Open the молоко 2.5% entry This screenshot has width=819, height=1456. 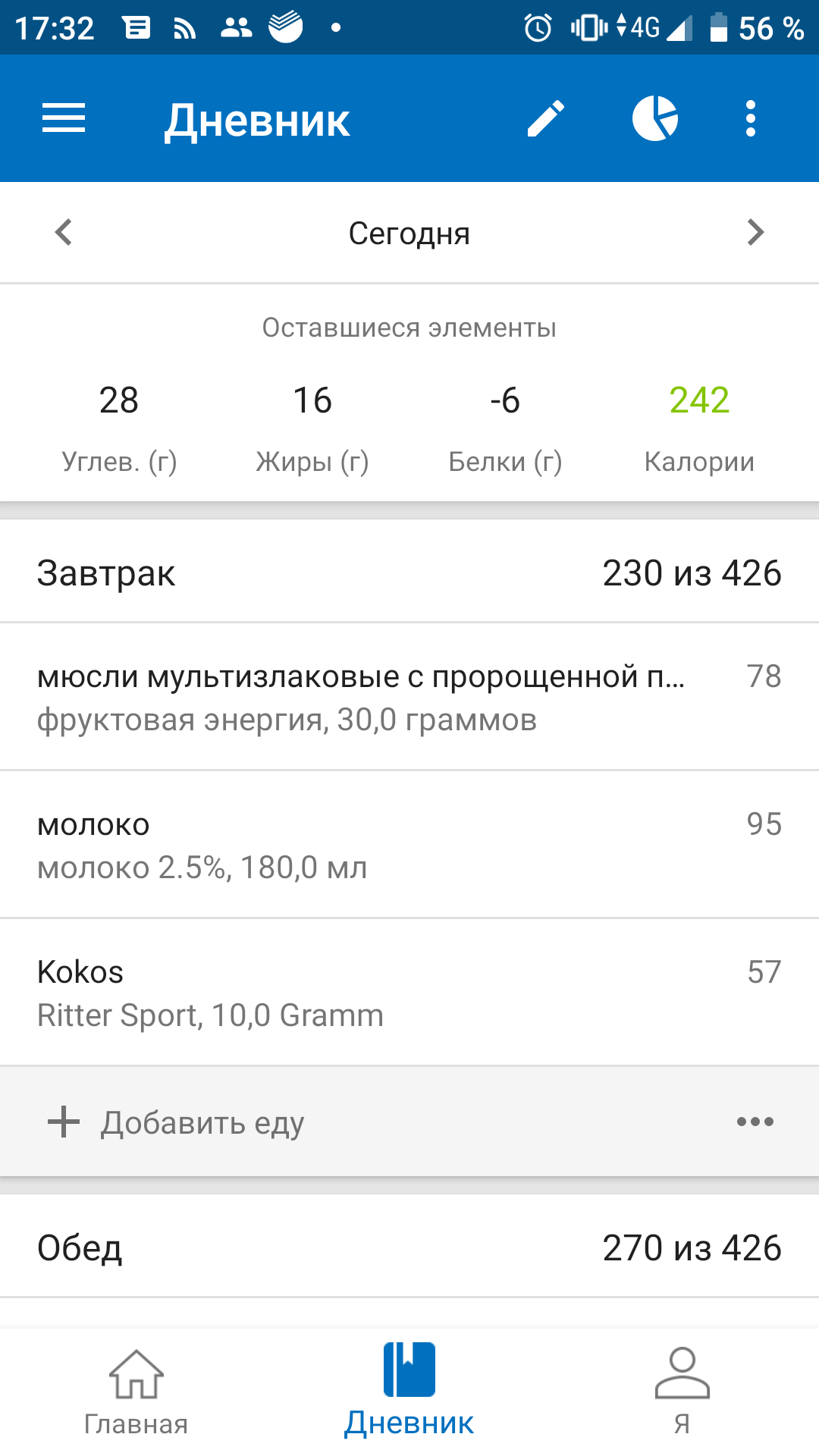click(x=409, y=845)
